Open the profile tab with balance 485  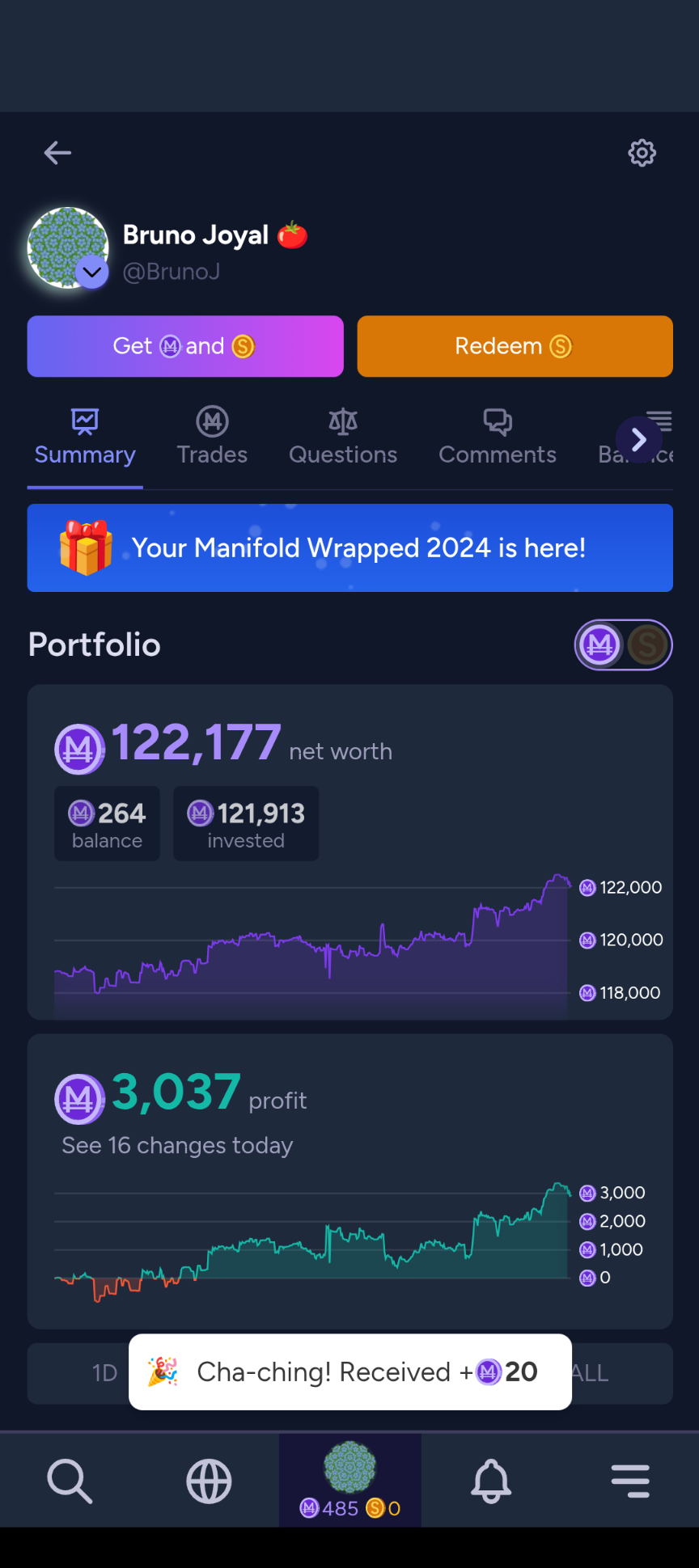point(349,1480)
